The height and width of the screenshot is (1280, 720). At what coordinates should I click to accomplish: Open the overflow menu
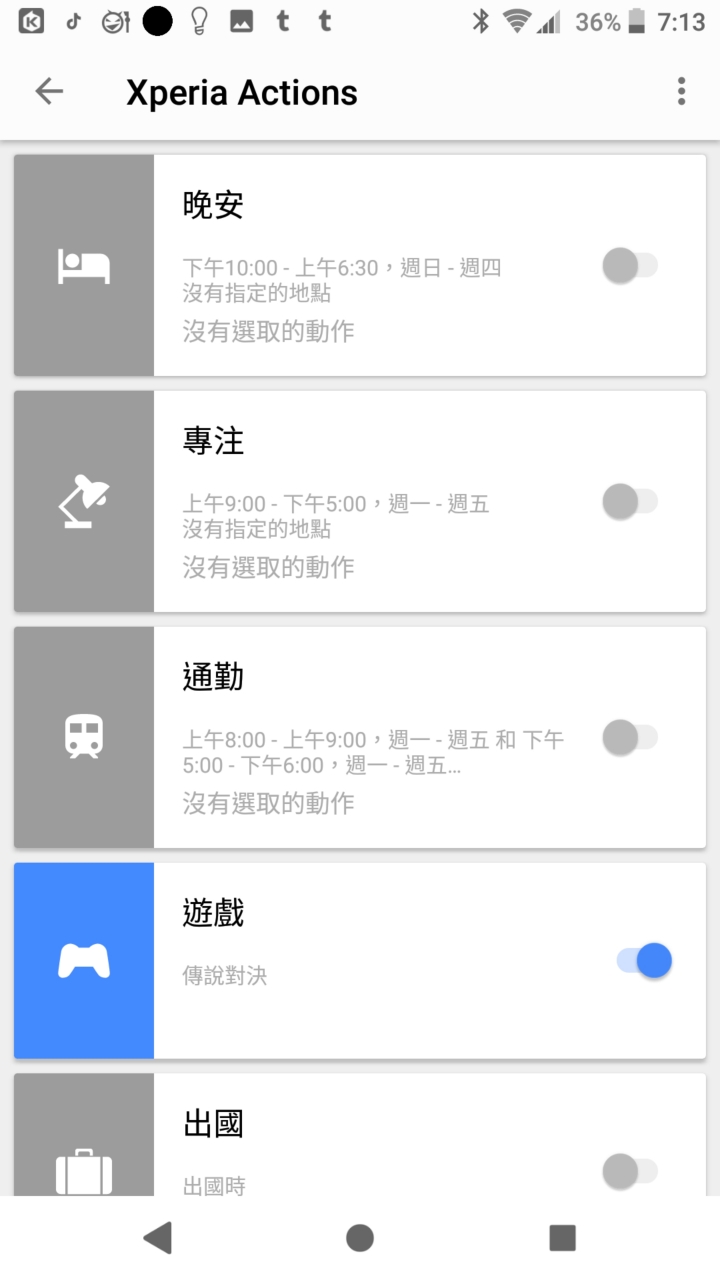pyautogui.click(x=681, y=92)
